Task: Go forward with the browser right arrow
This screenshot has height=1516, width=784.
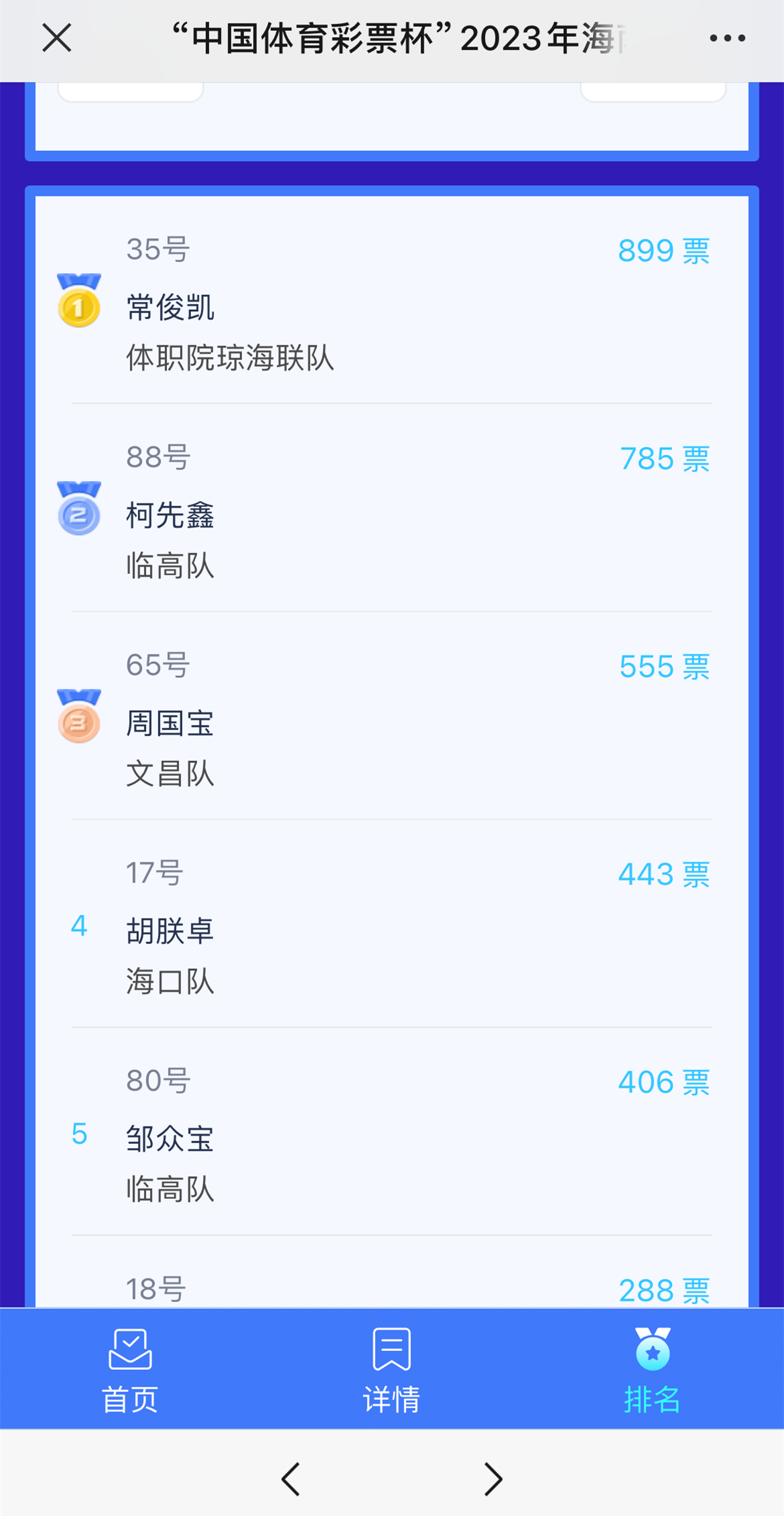Action: tap(493, 1479)
